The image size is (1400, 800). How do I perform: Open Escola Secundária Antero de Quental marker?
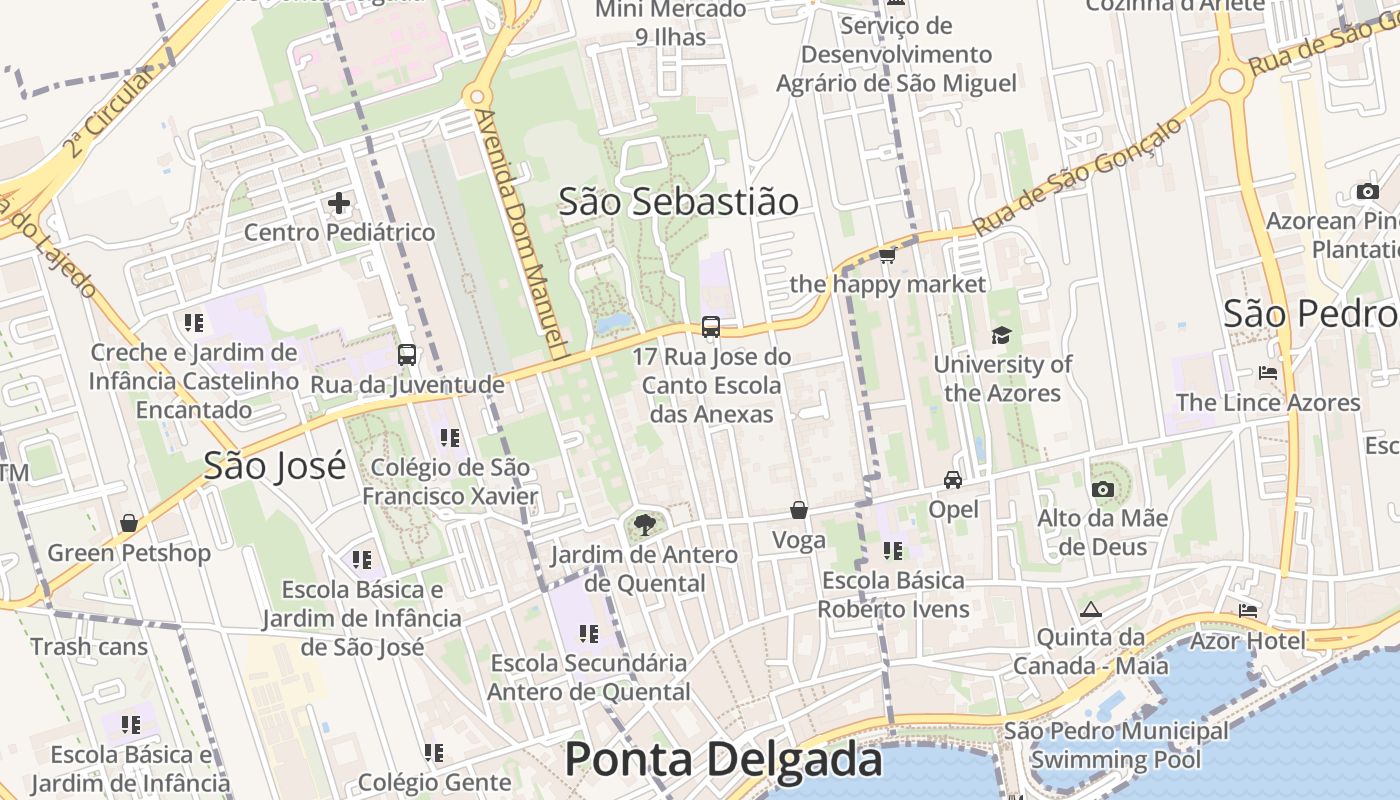[x=589, y=633]
